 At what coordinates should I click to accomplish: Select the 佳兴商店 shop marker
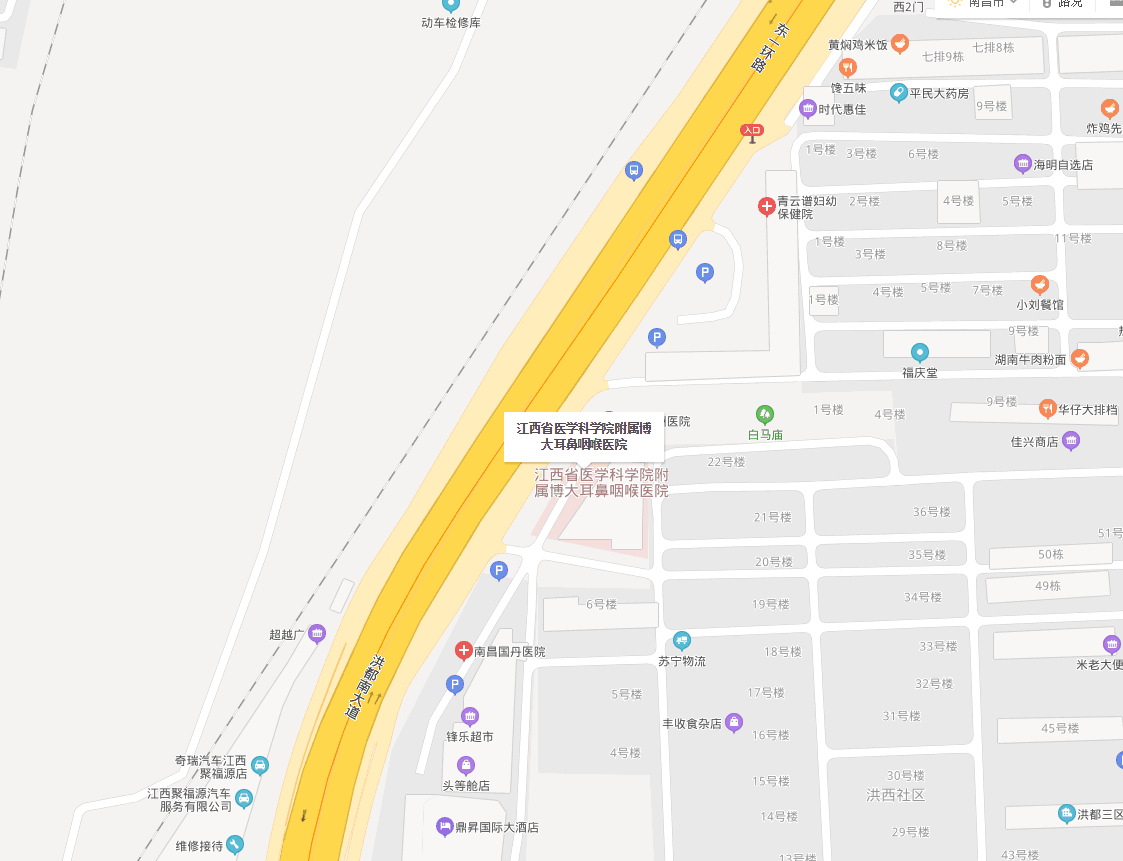1071,440
